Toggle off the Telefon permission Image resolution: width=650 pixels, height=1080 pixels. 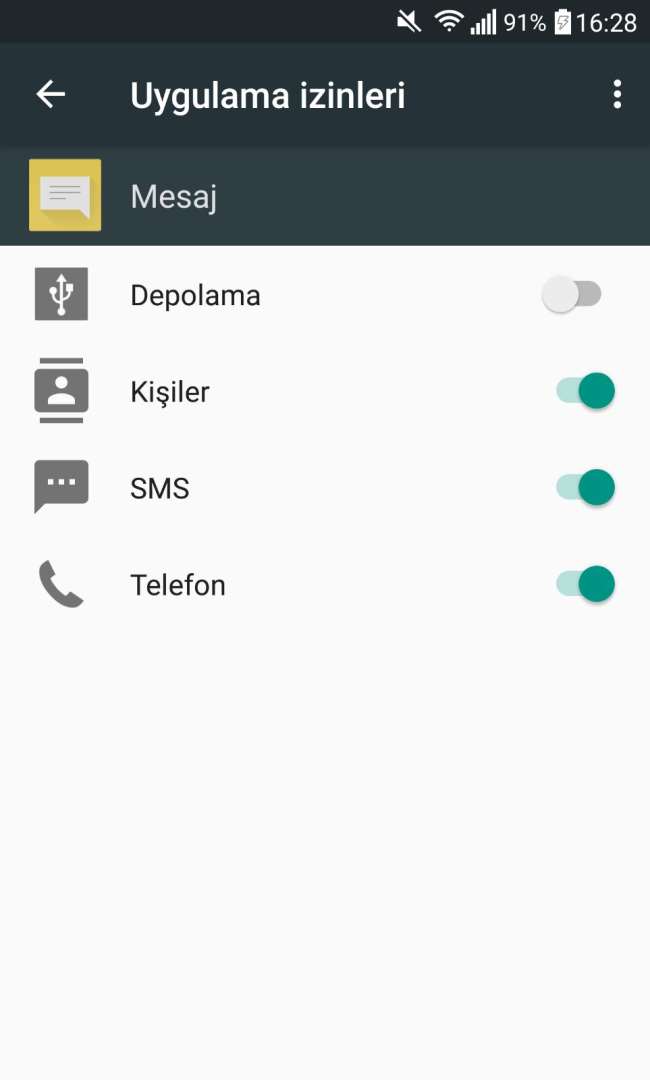click(x=585, y=584)
